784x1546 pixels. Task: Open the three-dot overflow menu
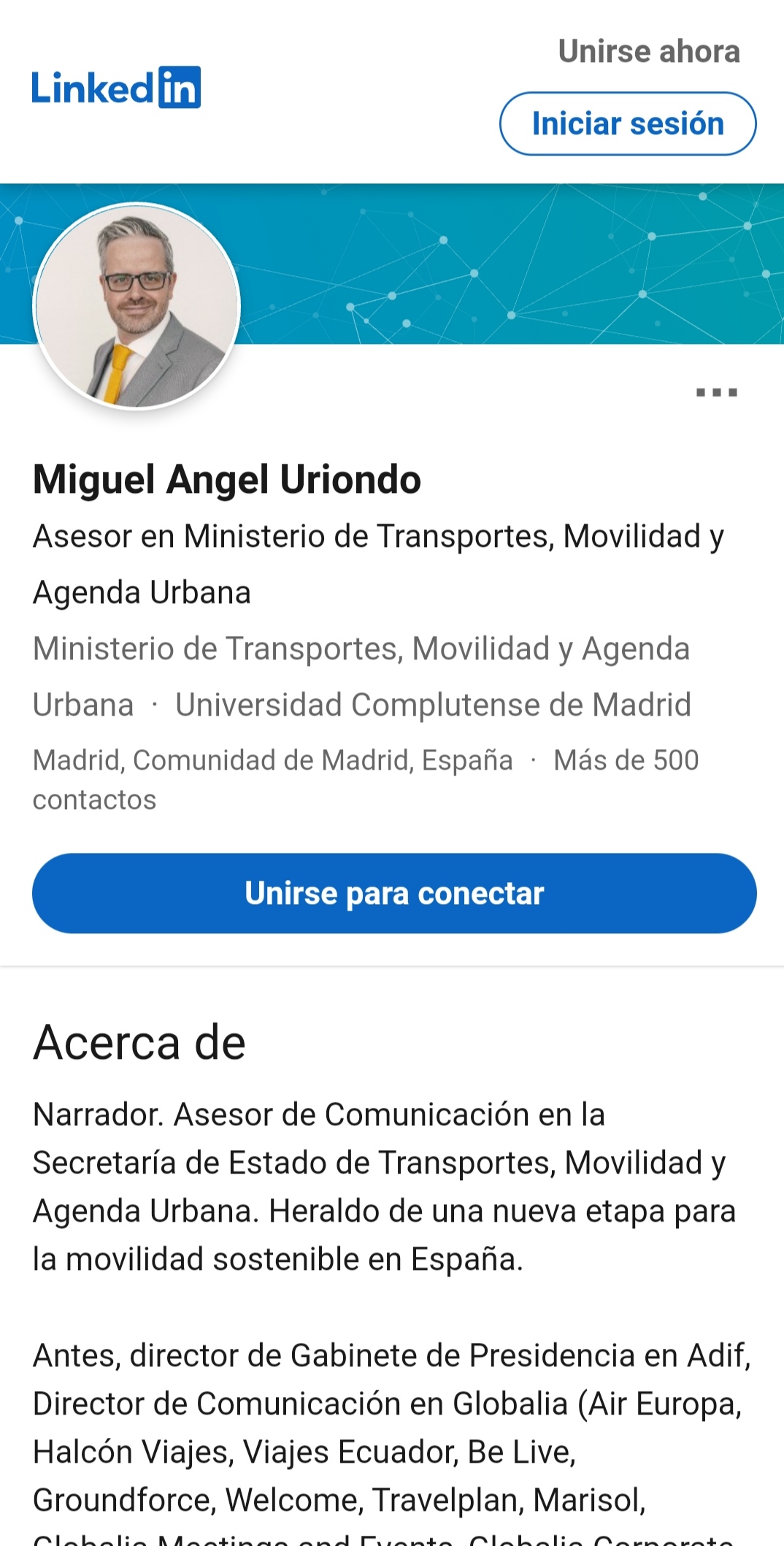[716, 392]
